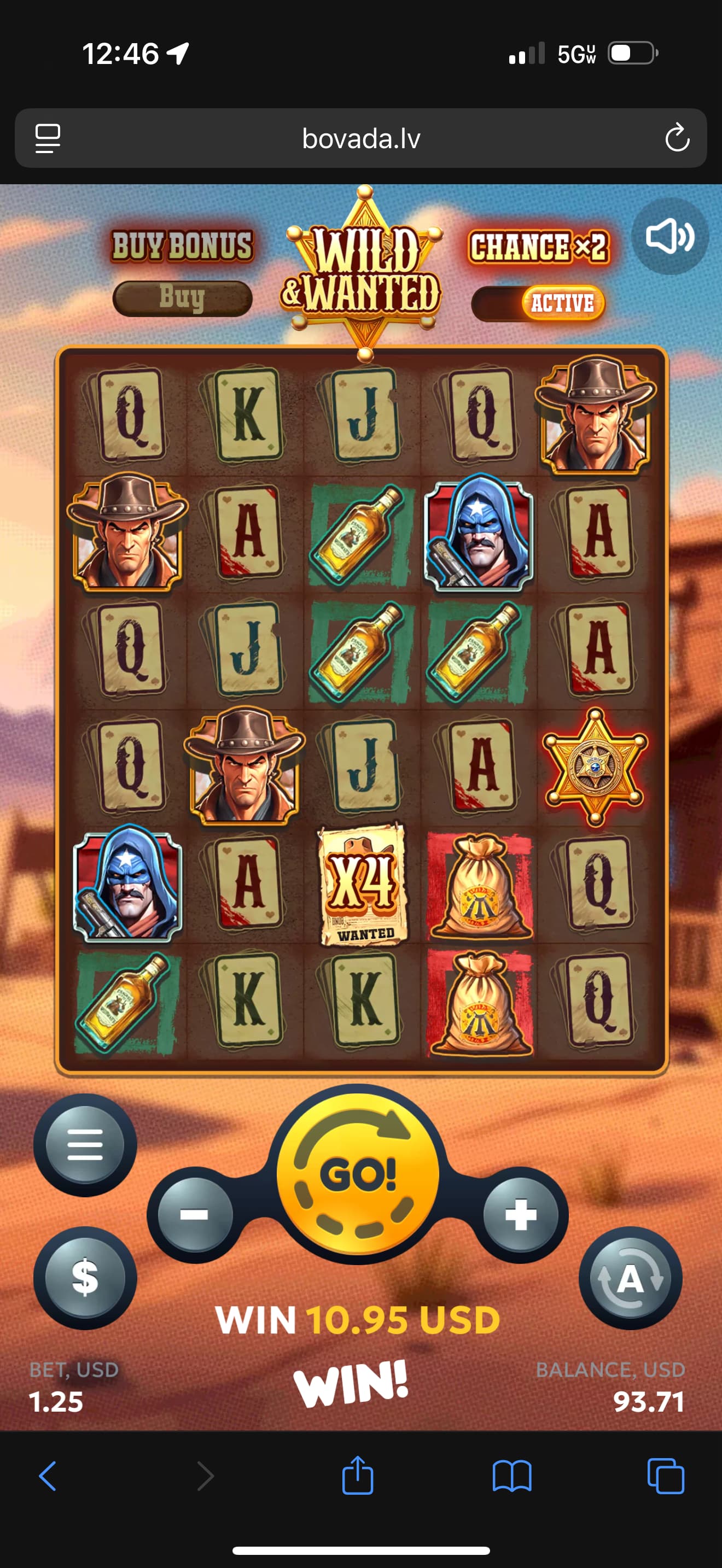
Task: Open the game's hamburger menu
Action: [x=85, y=1145]
